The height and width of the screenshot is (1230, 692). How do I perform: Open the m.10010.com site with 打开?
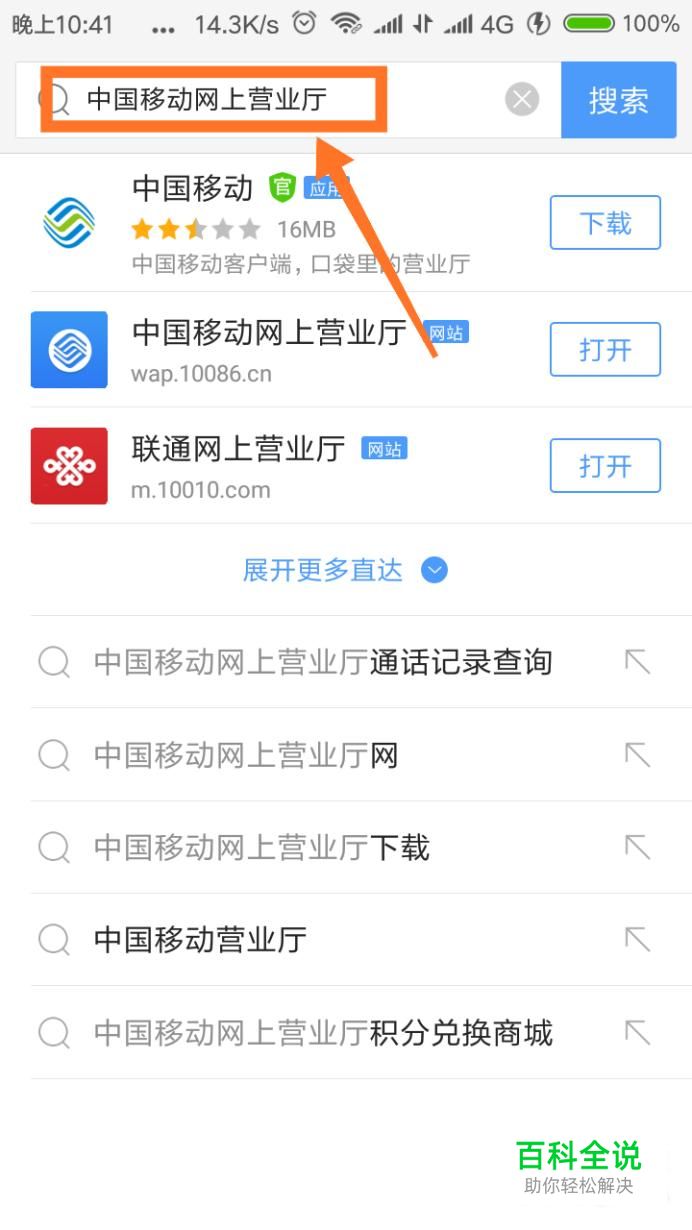point(605,465)
